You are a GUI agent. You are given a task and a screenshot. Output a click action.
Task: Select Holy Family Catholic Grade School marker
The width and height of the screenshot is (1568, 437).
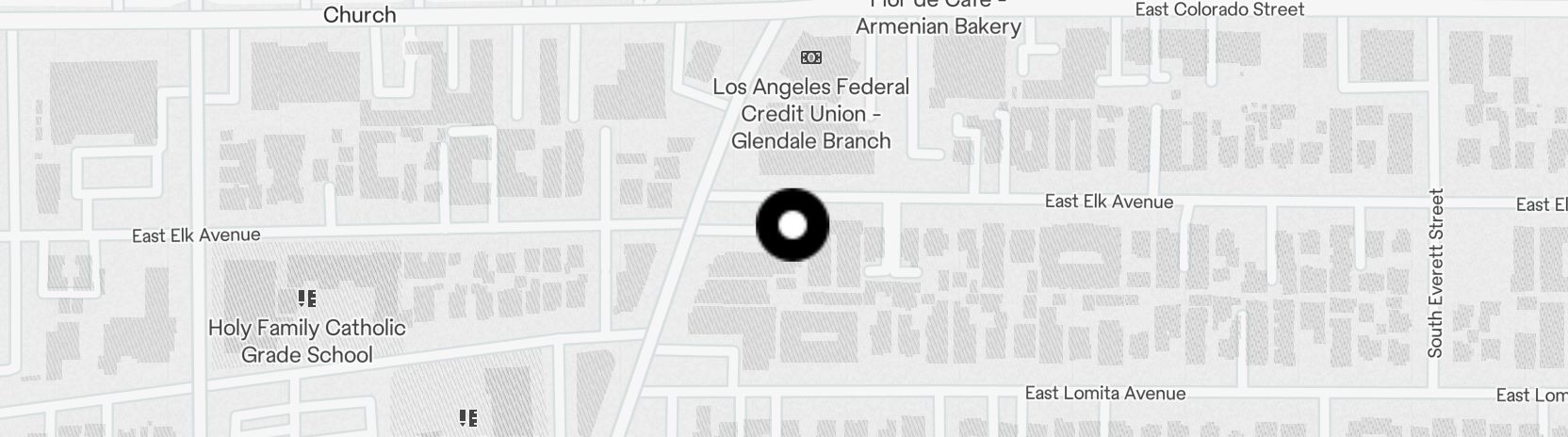pyautogui.click(x=306, y=299)
